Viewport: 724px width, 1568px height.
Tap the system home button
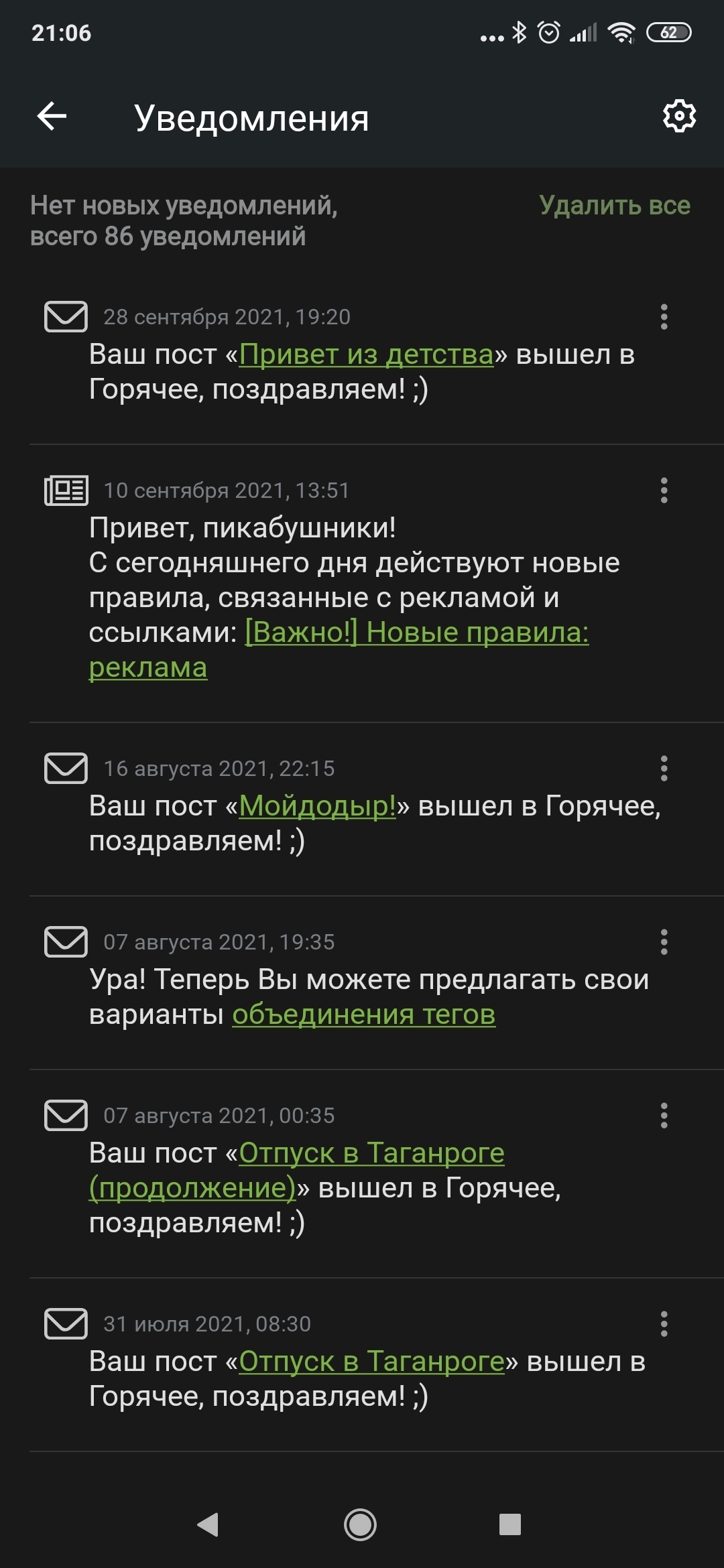pyautogui.click(x=360, y=1524)
